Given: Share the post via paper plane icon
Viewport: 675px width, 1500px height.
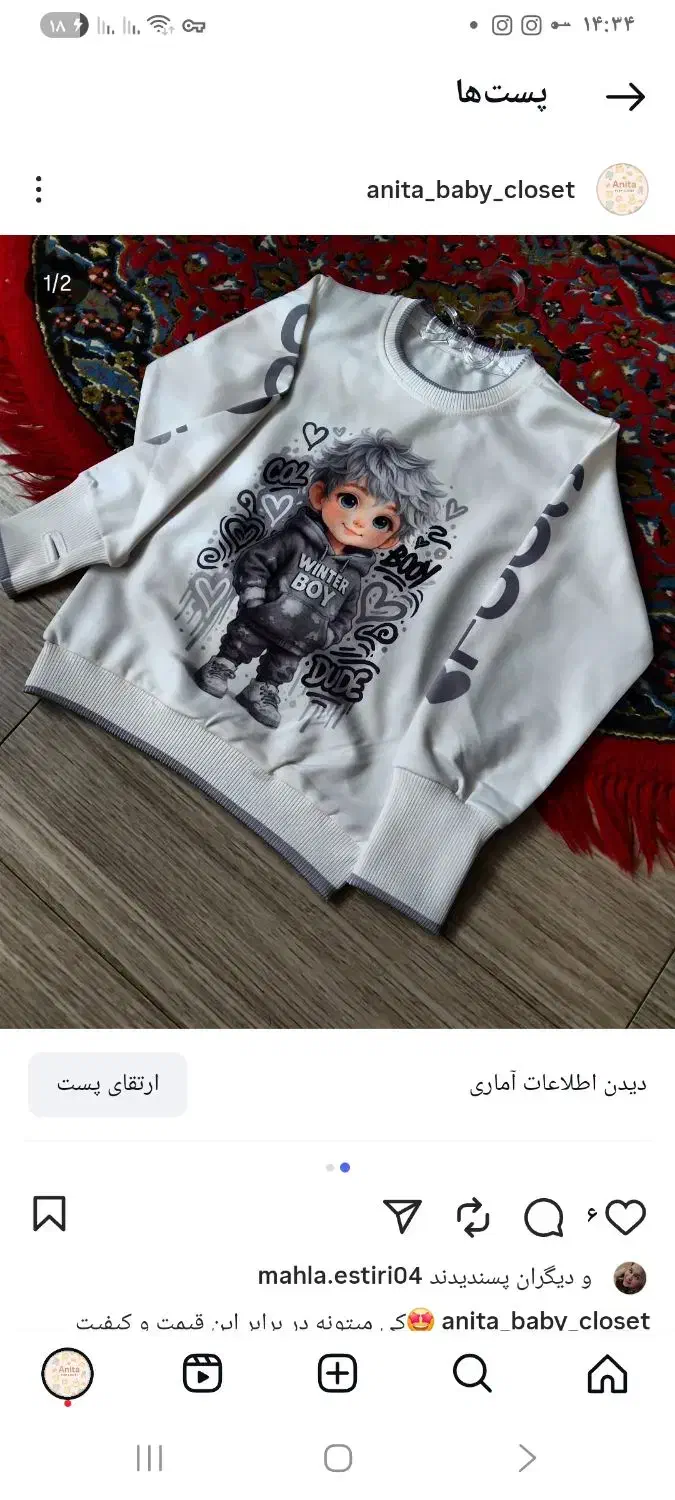Looking at the screenshot, I should click(402, 1216).
